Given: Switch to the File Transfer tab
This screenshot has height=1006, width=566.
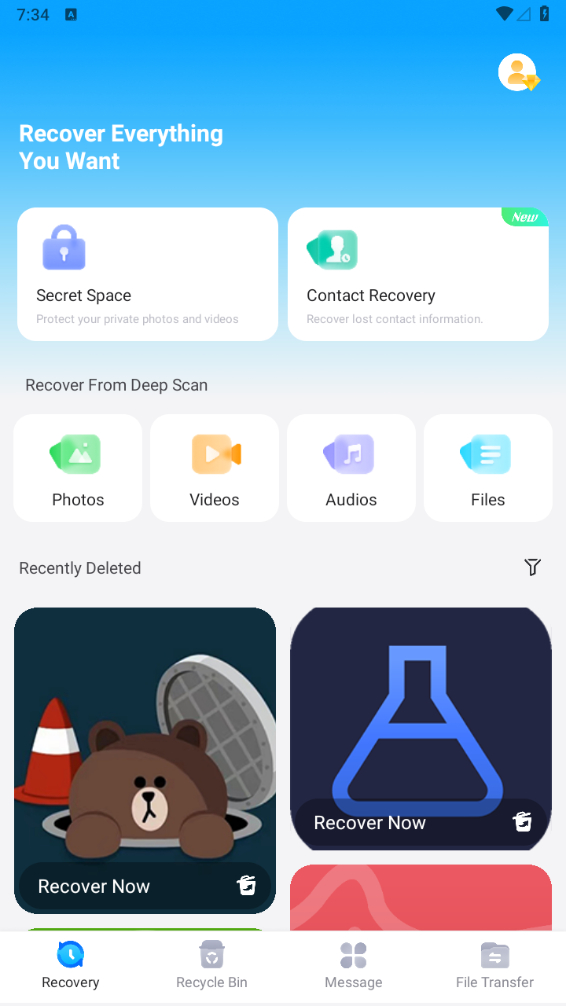Looking at the screenshot, I should click(495, 965).
